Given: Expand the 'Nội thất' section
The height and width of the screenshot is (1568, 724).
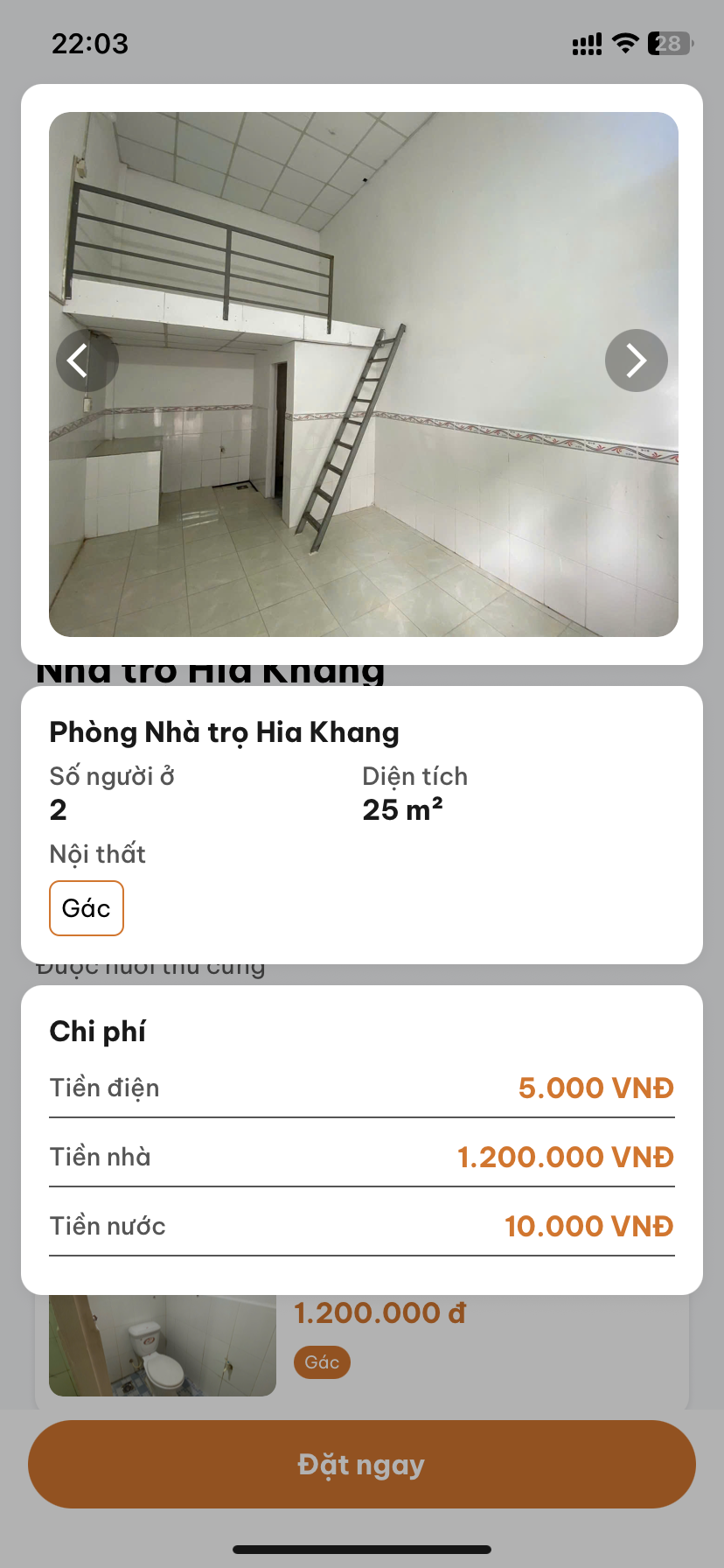Looking at the screenshot, I should coord(97,853).
